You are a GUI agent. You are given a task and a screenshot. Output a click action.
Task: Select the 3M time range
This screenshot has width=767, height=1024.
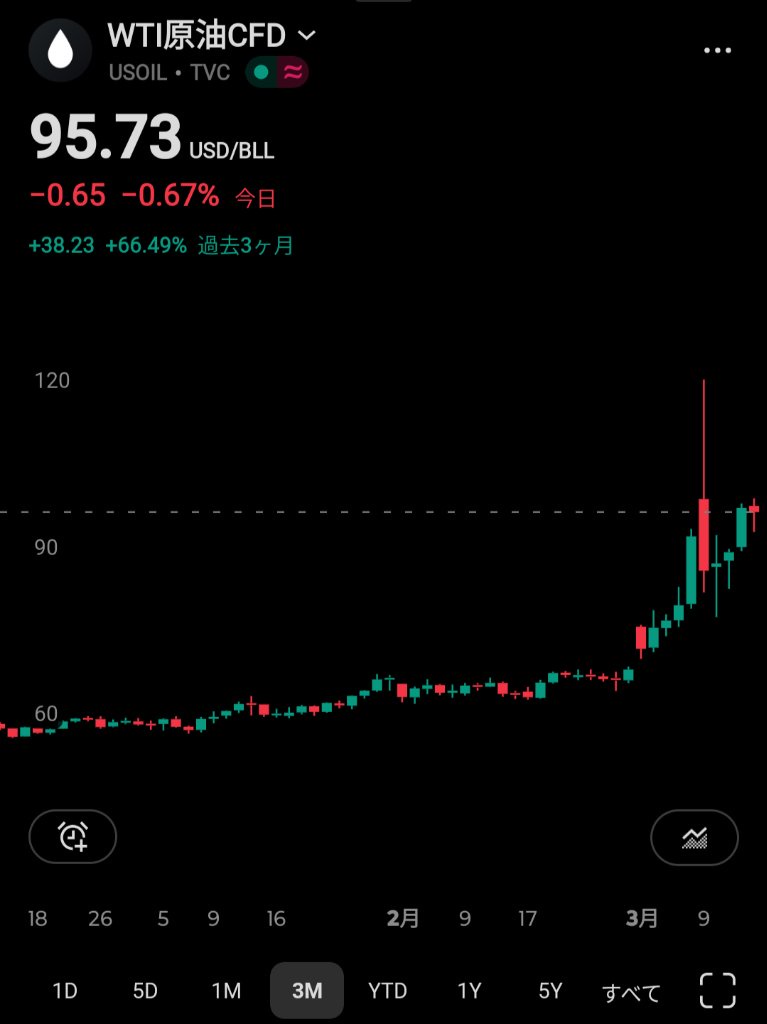click(x=307, y=991)
